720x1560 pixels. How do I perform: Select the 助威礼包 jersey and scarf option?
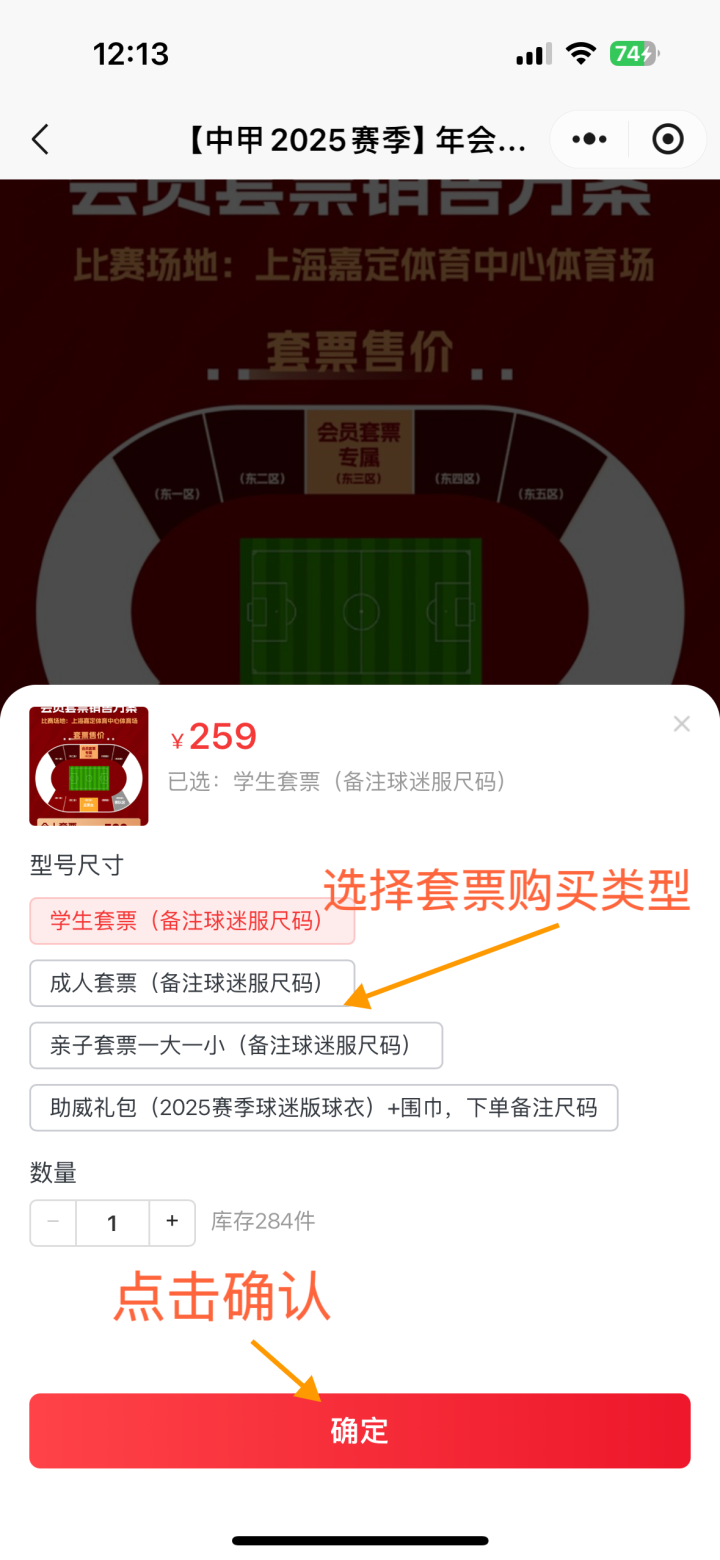324,1107
